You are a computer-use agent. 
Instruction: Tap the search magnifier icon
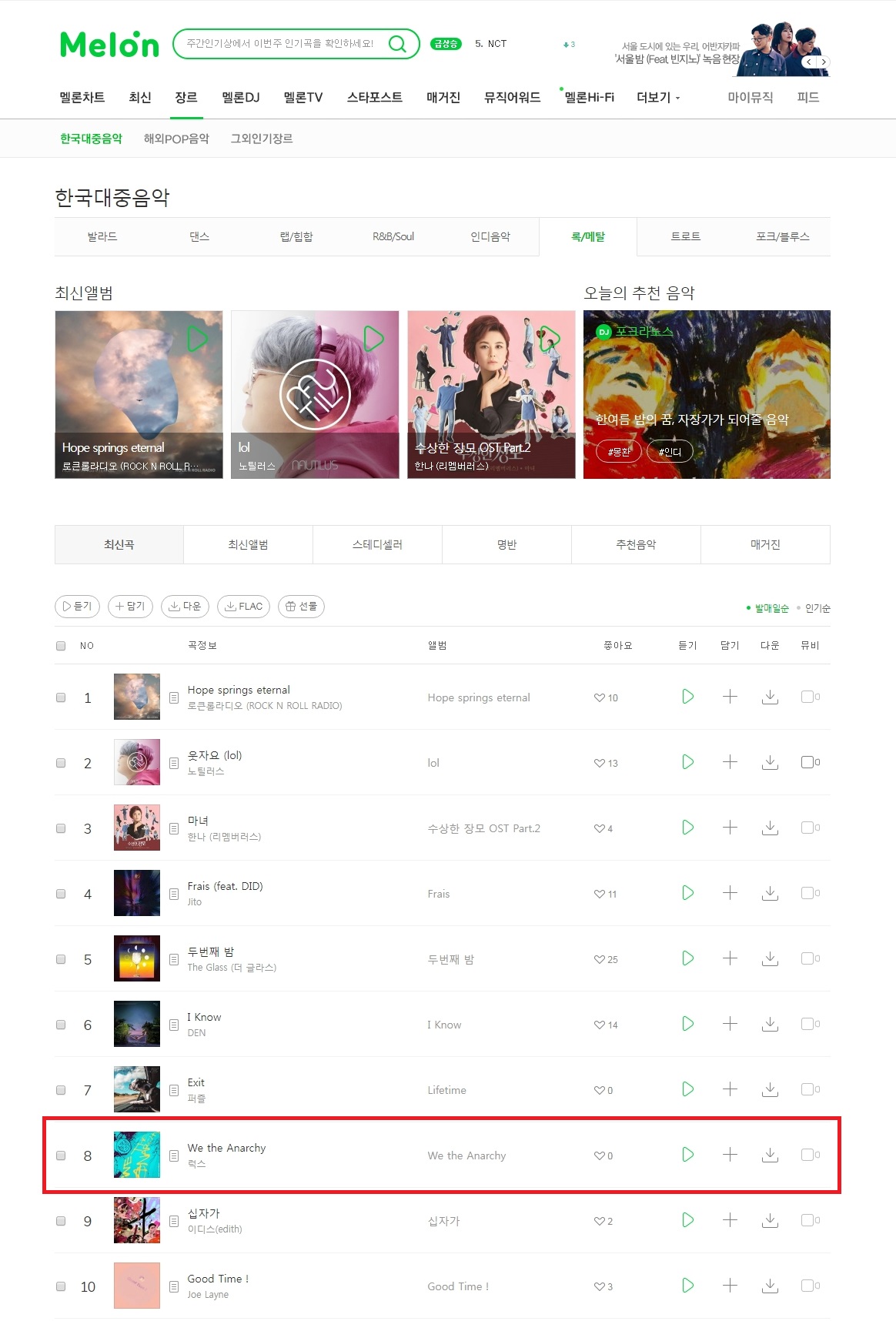[x=397, y=44]
